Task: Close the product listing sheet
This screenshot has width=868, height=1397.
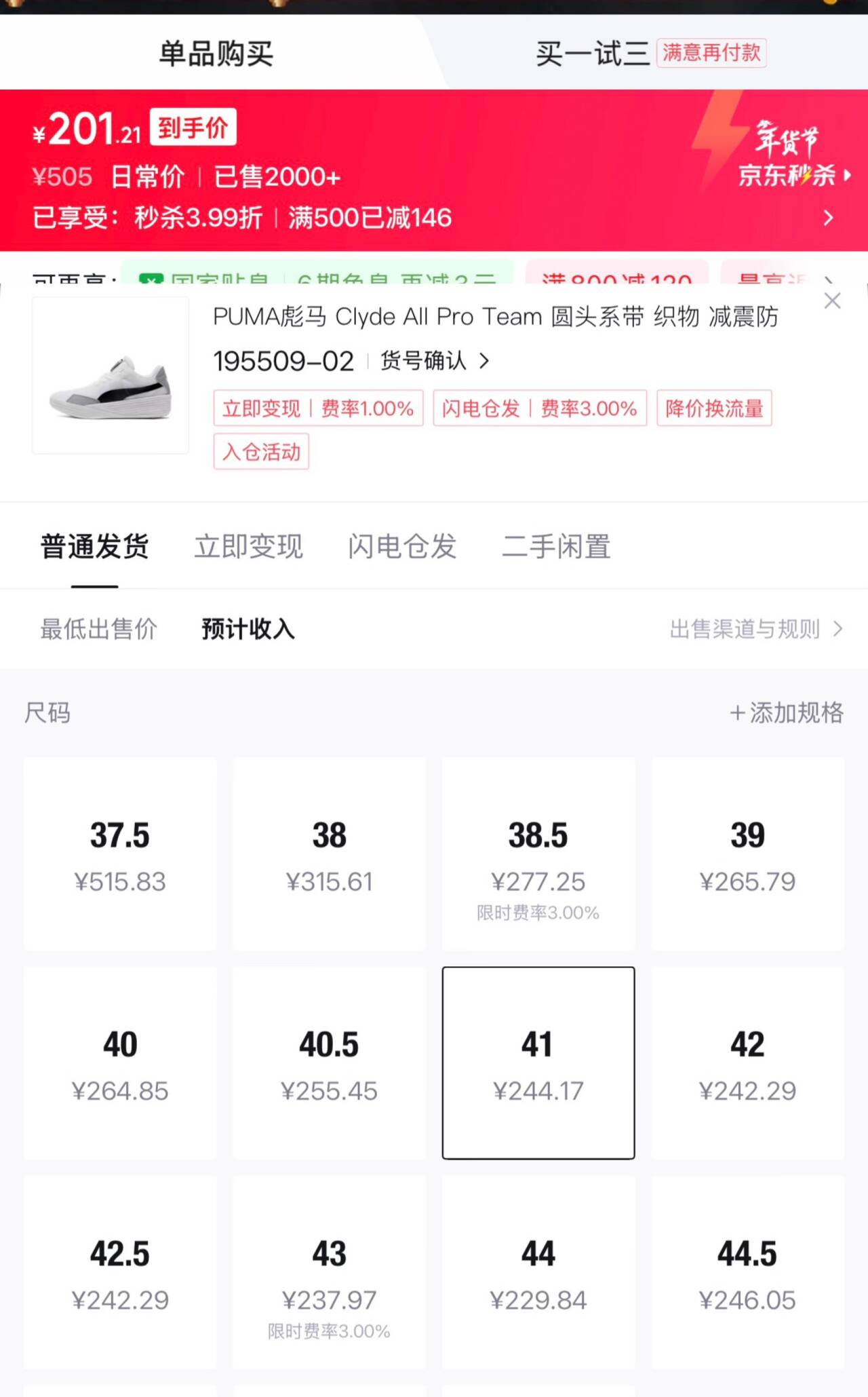Action: 832,301
